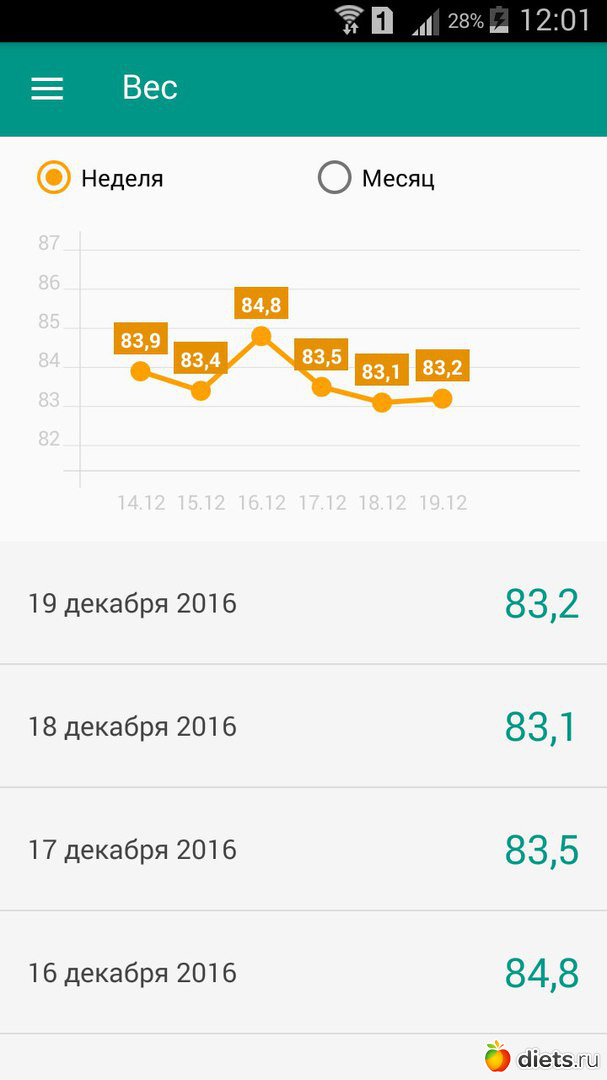This screenshot has width=607, height=1080.
Task: Open the hamburger drawer menu
Action: (x=47, y=88)
